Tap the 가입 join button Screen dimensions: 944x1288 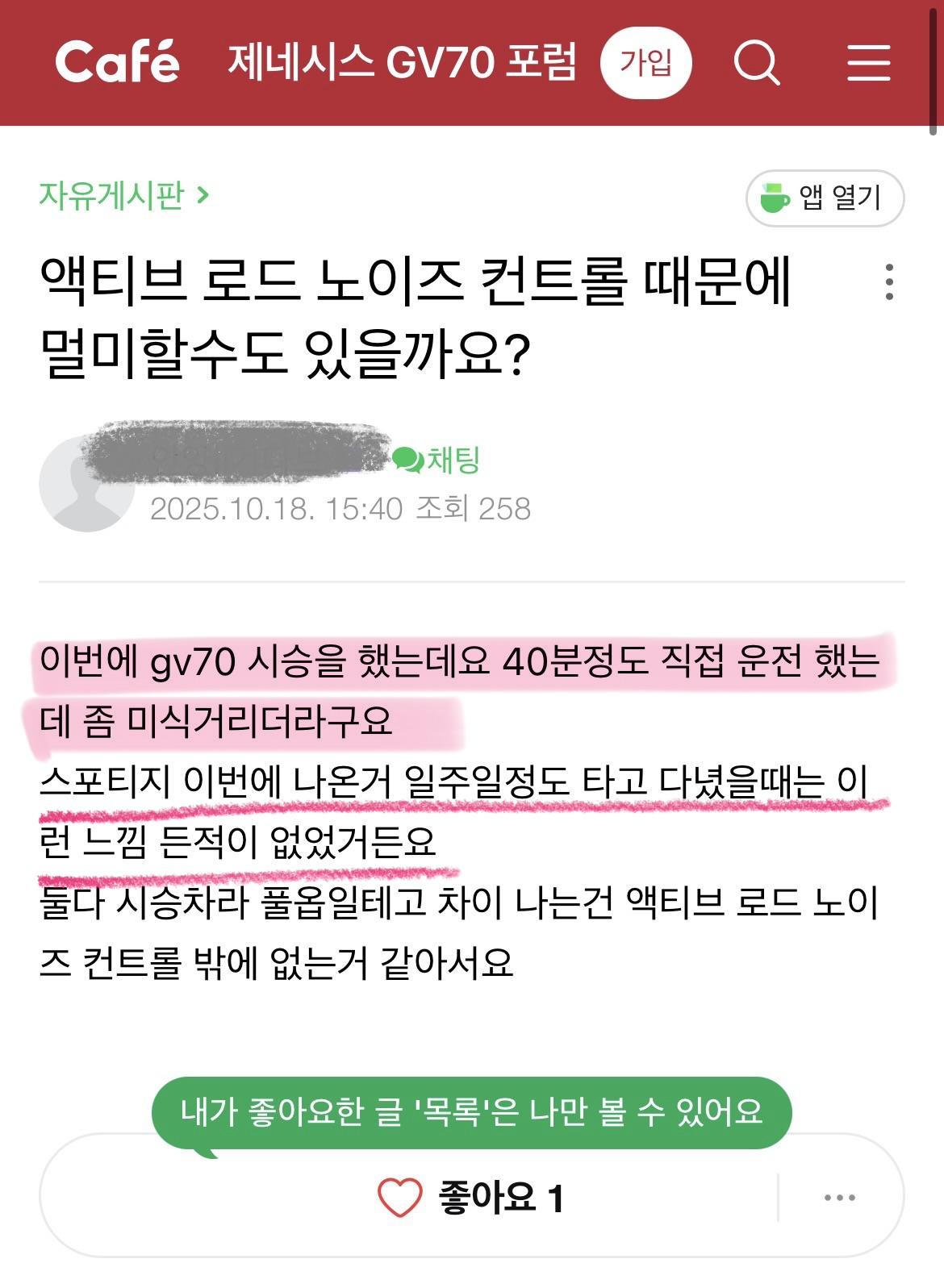point(645,63)
